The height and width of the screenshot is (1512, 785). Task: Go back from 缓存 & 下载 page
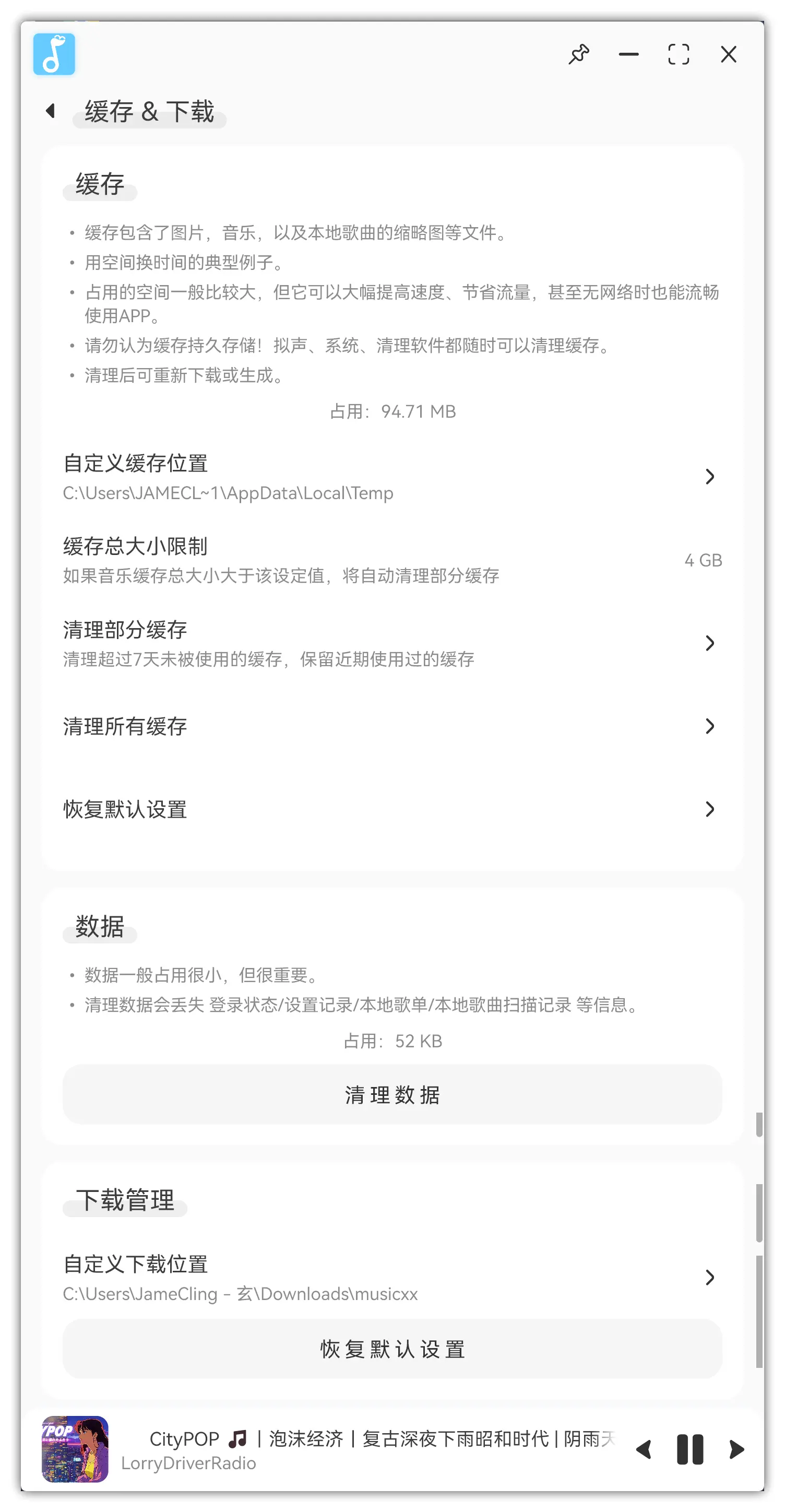coord(51,111)
